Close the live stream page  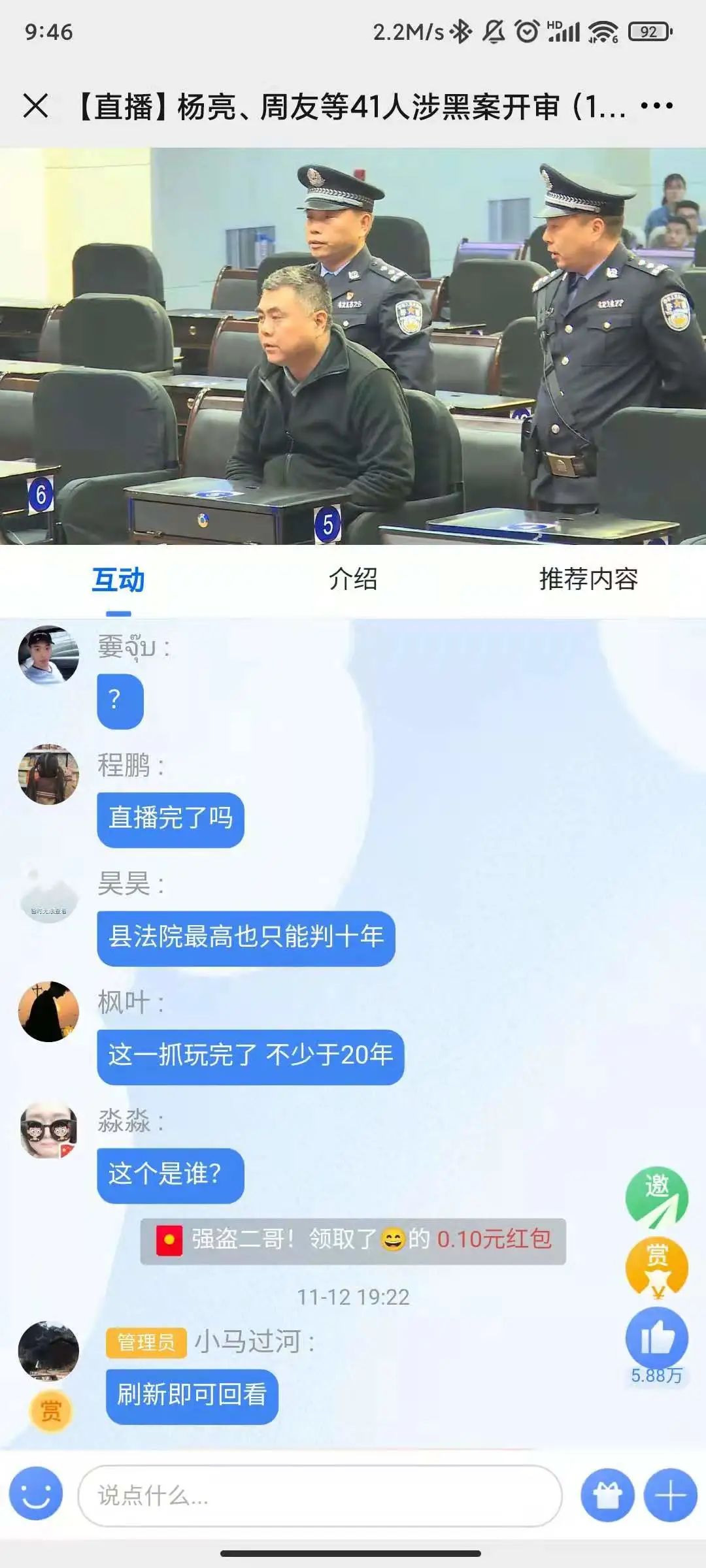tap(35, 106)
